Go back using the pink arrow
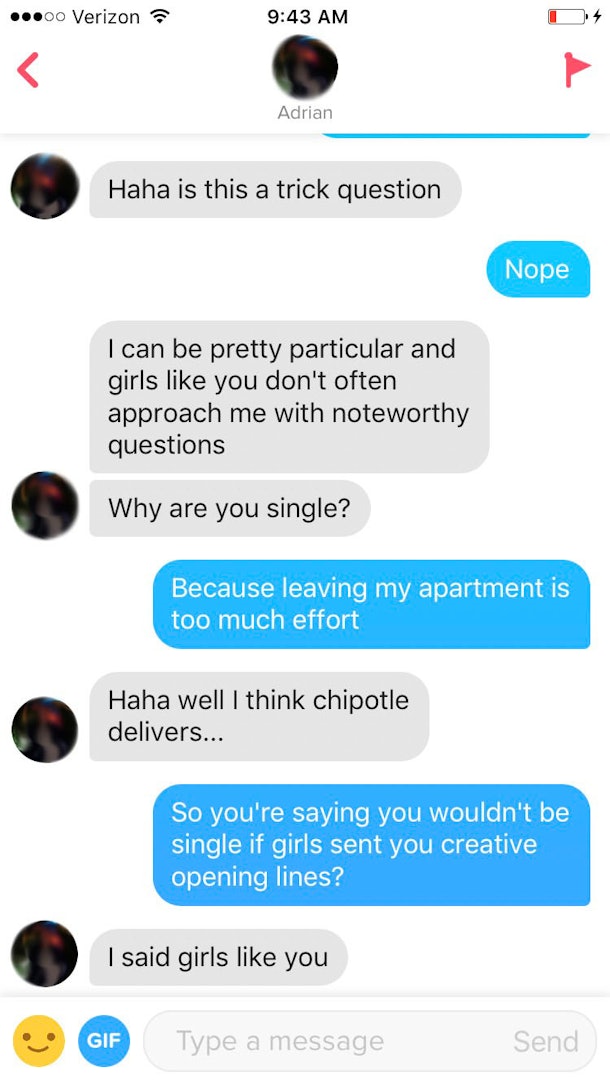Screen dimensions: 610x1085 coord(28,70)
